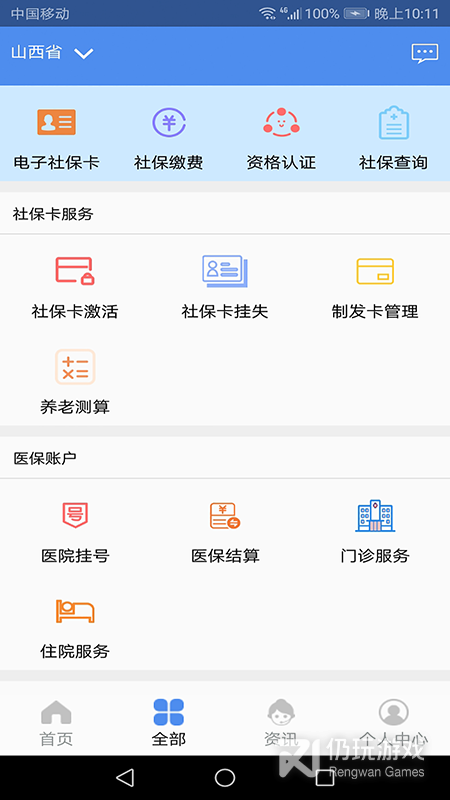Open 门诊服务

click(375, 532)
